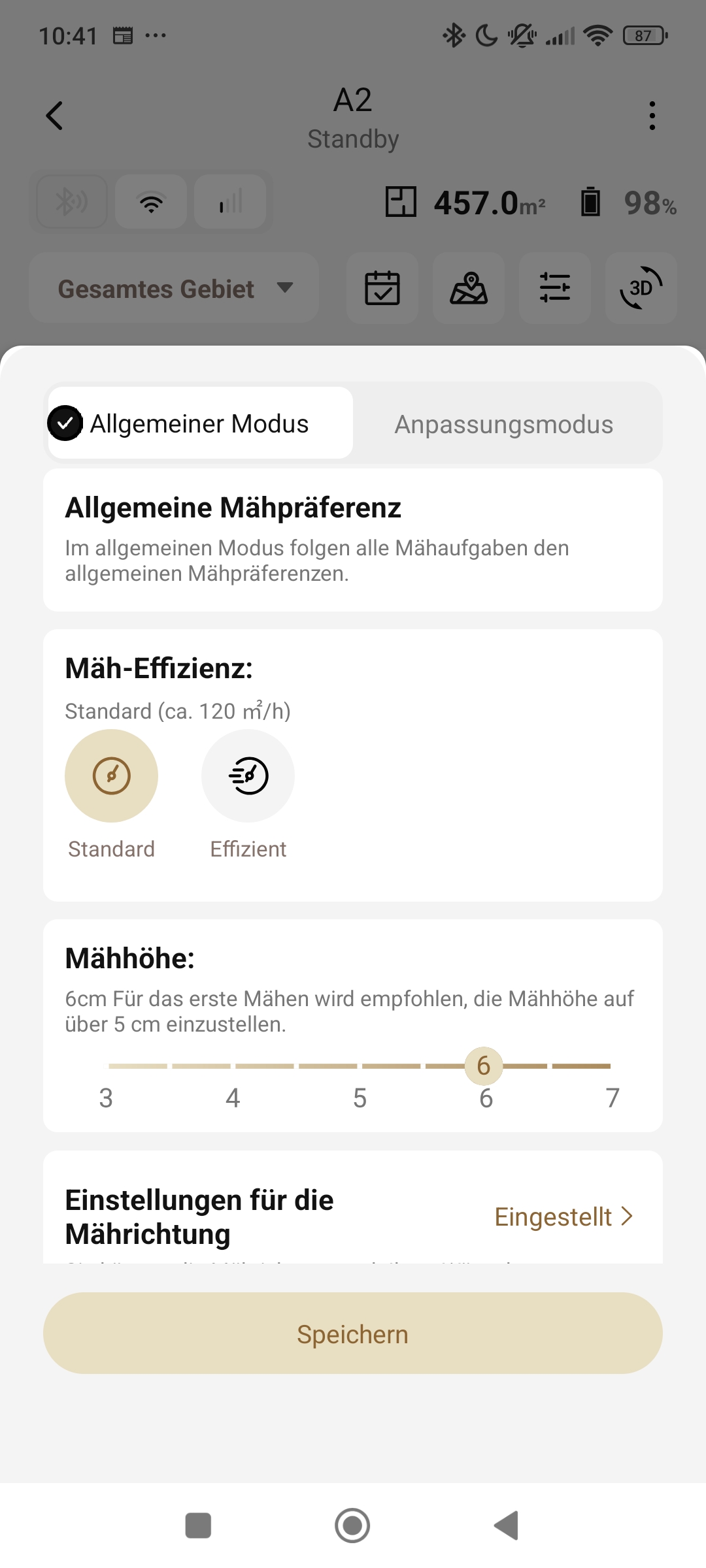Tap the Speichern button
The height and width of the screenshot is (1568, 706).
coord(353,1333)
